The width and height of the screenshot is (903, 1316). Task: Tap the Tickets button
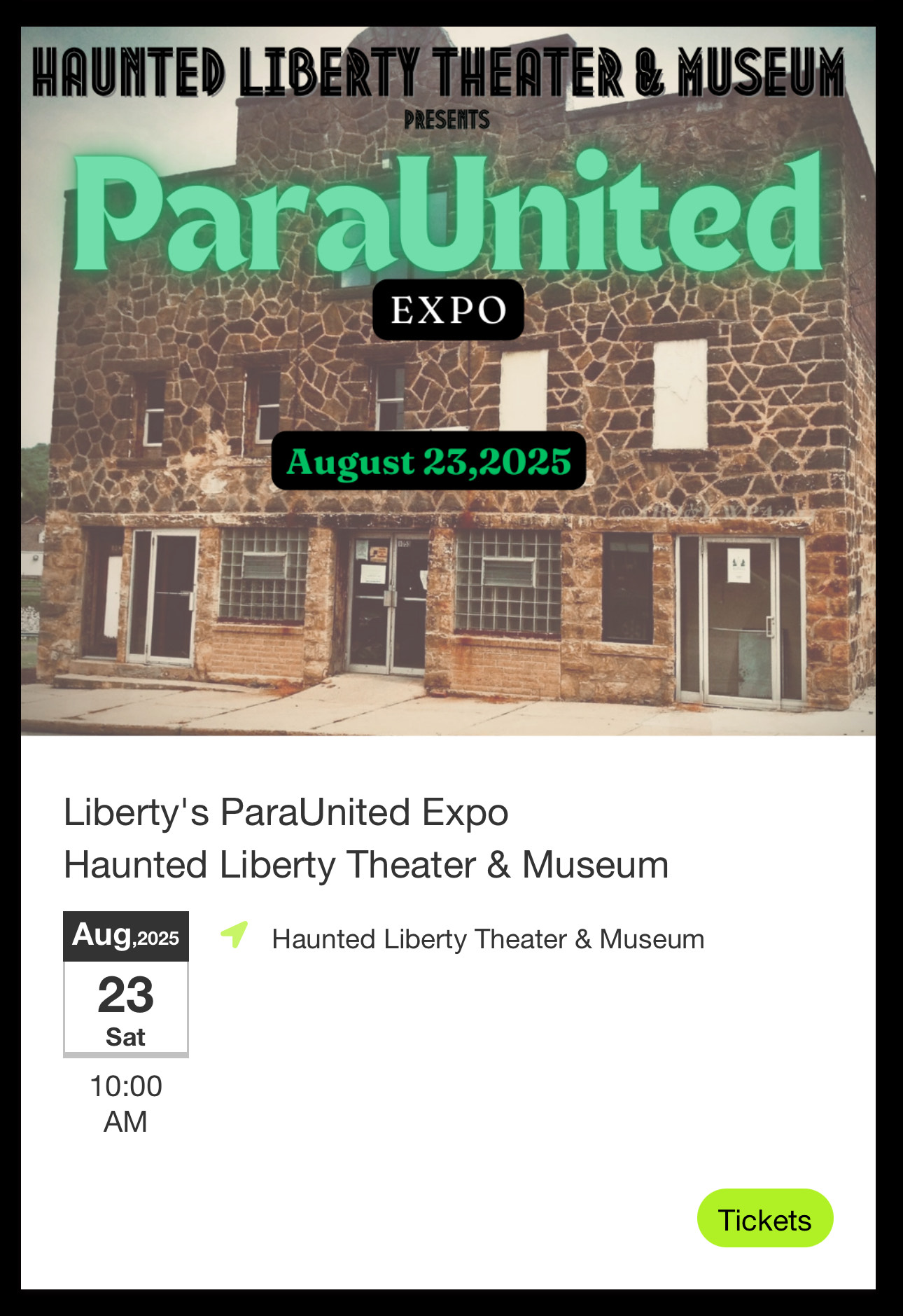(764, 1219)
